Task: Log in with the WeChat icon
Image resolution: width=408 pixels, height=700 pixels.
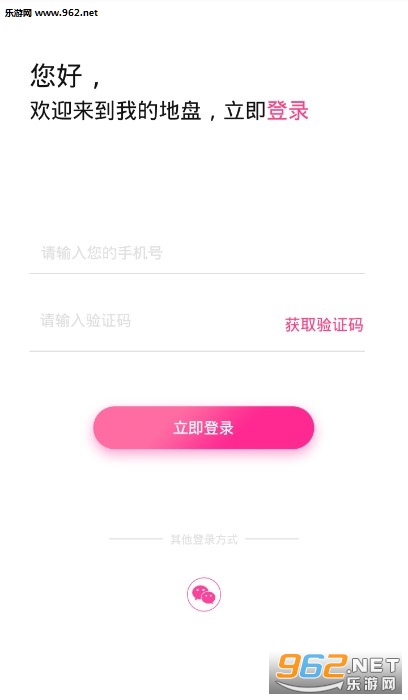Action: (204, 594)
